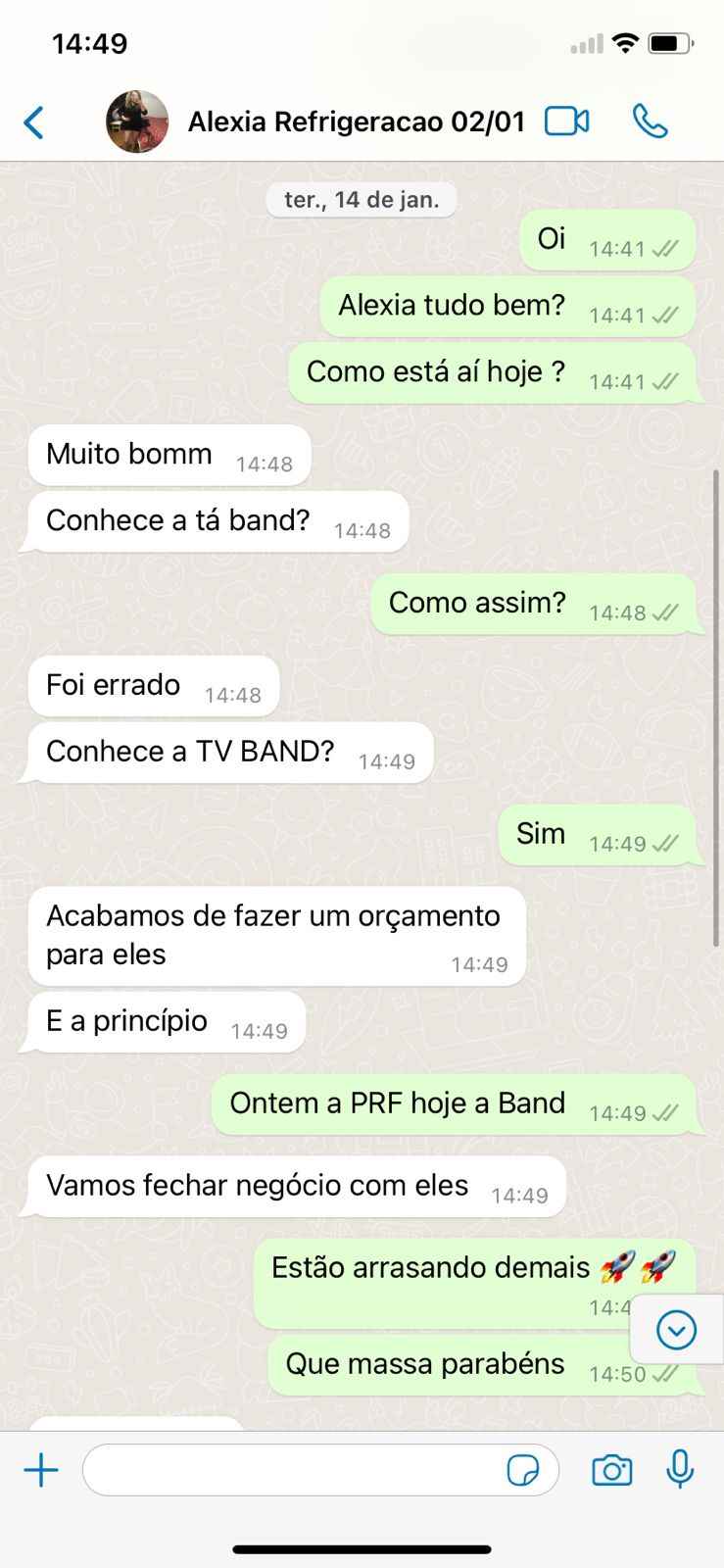
Task: Open the camera to send a photo
Action: click(611, 1470)
